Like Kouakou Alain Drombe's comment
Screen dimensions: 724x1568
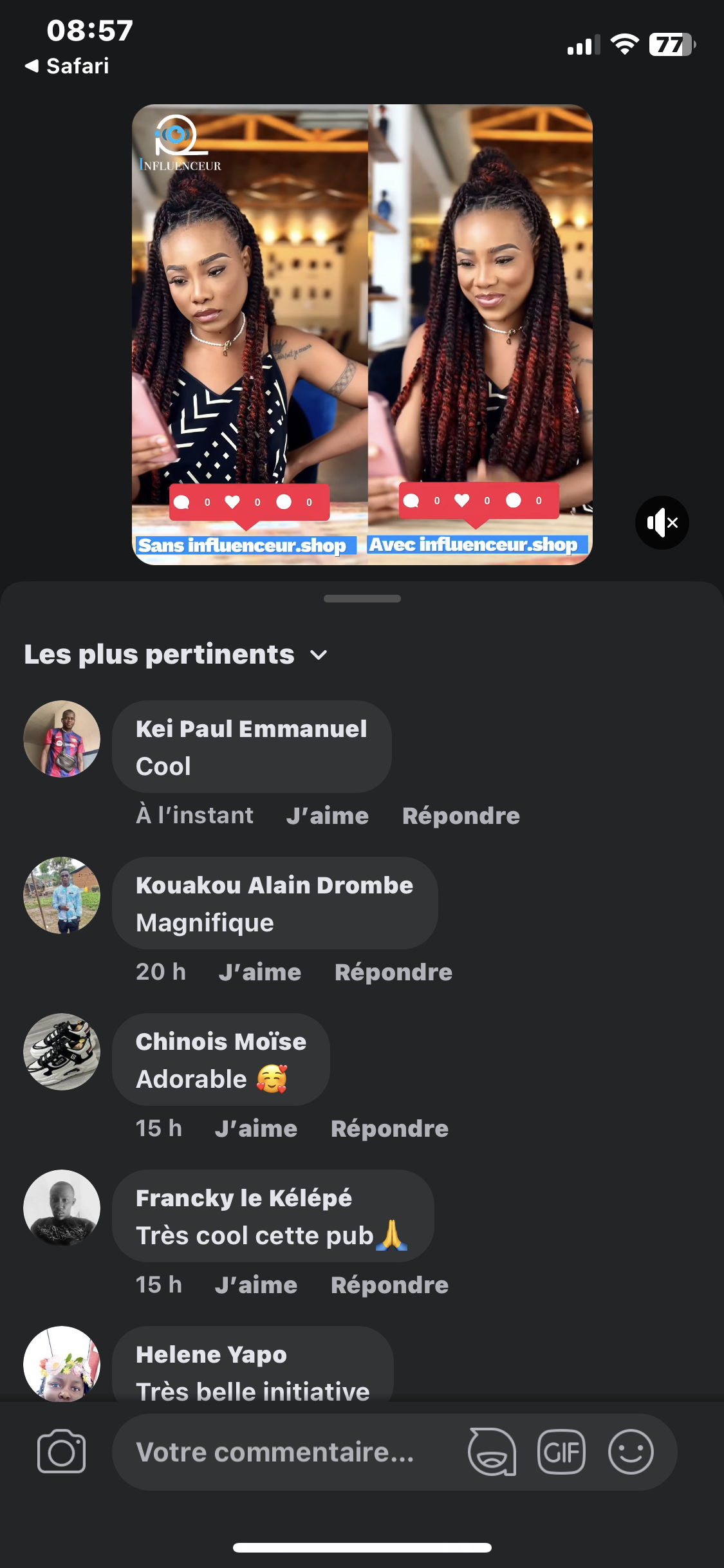click(x=259, y=972)
